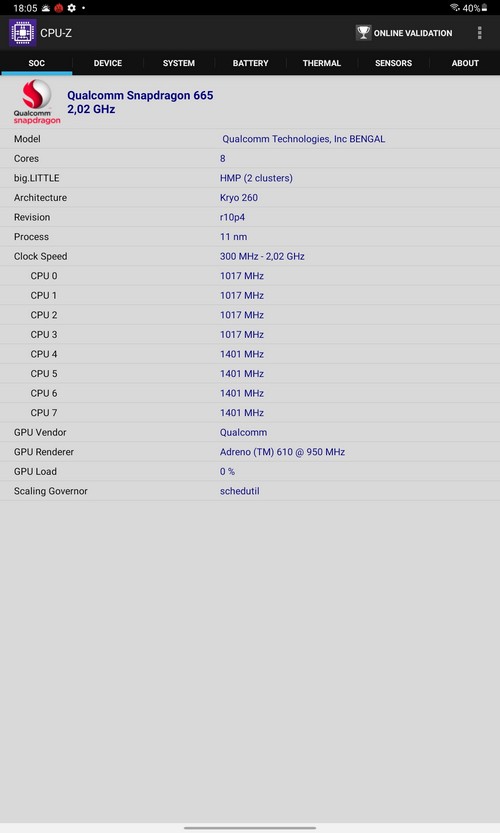
Task: Open the three-dot overflow menu
Action: coord(479,33)
